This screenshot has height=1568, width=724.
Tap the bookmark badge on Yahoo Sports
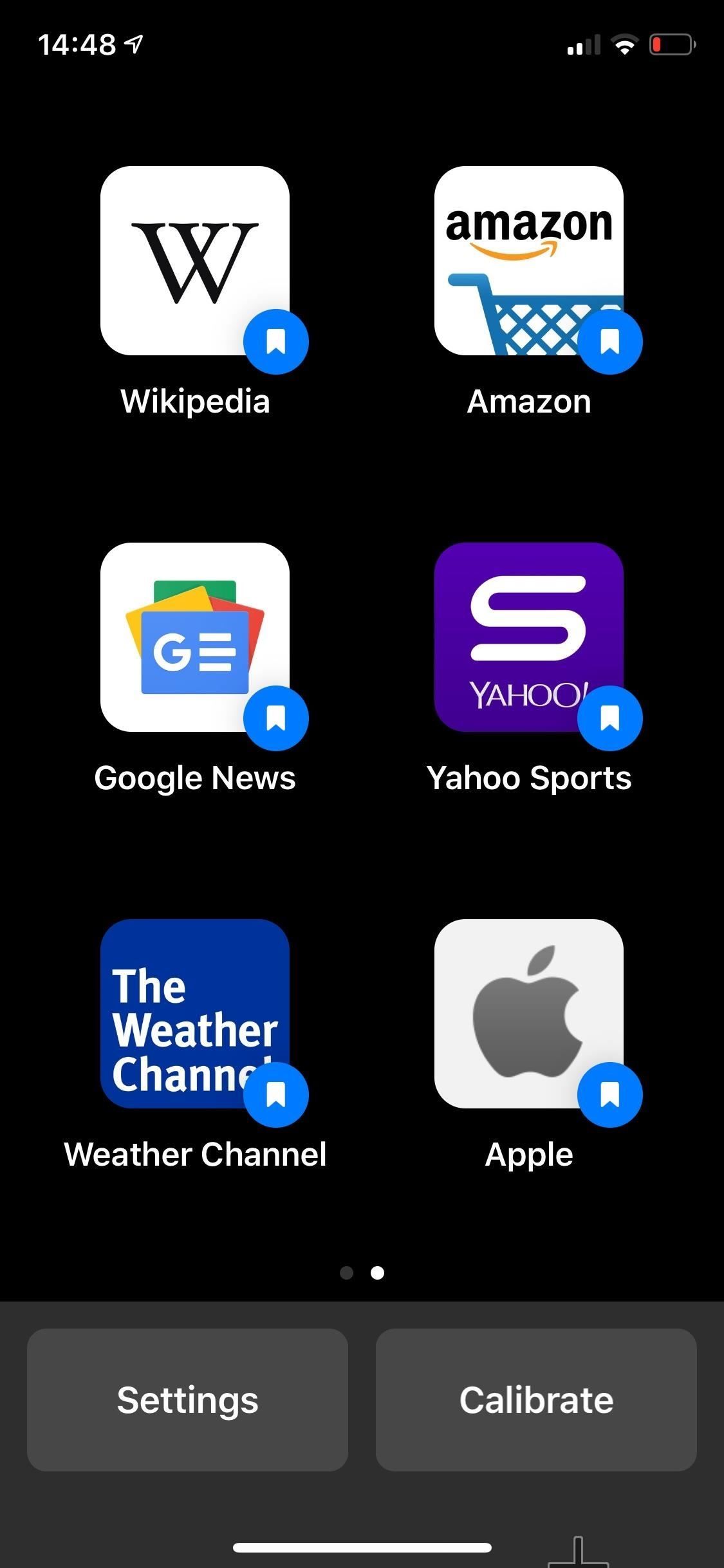click(609, 718)
